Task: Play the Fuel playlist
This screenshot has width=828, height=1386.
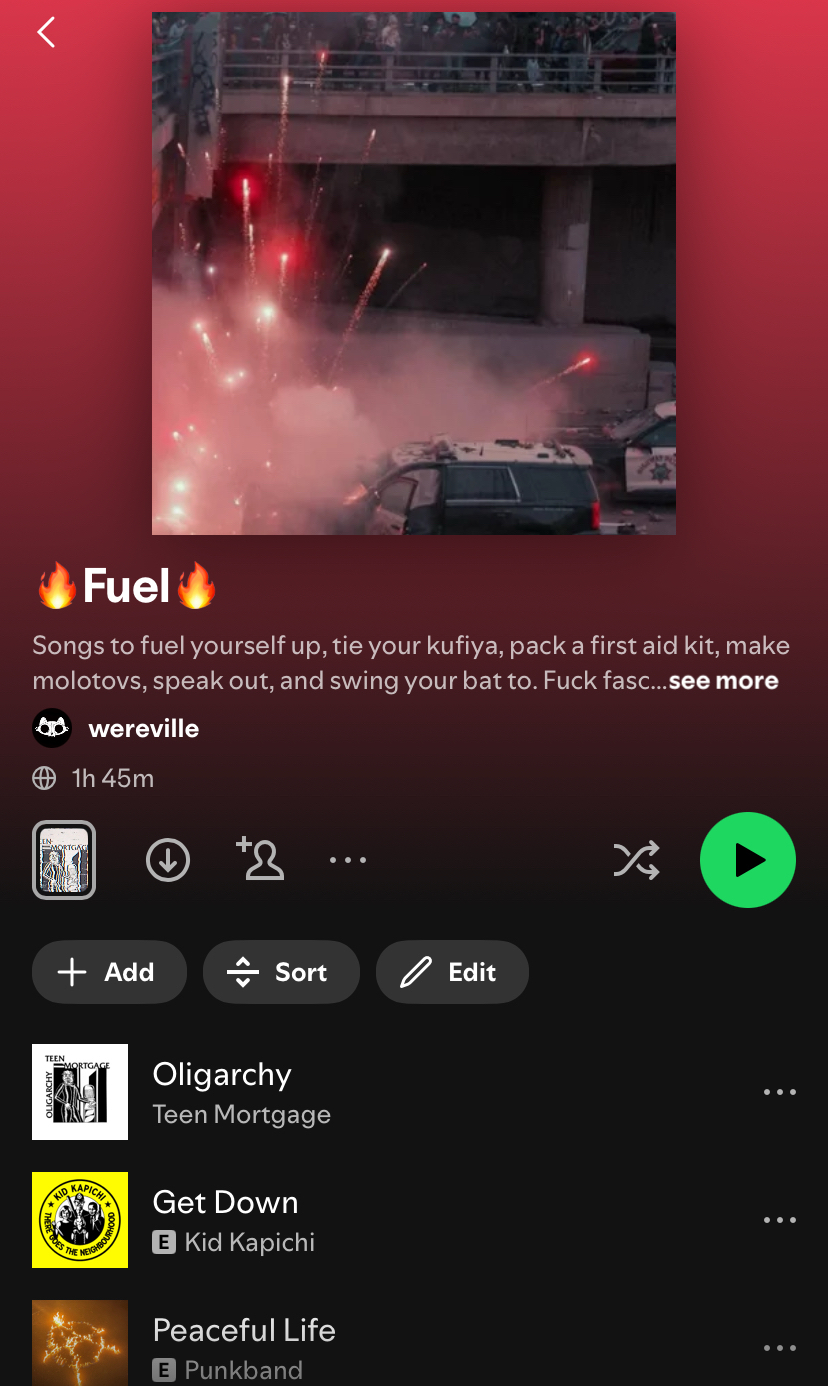Action: [x=747, y=860]
